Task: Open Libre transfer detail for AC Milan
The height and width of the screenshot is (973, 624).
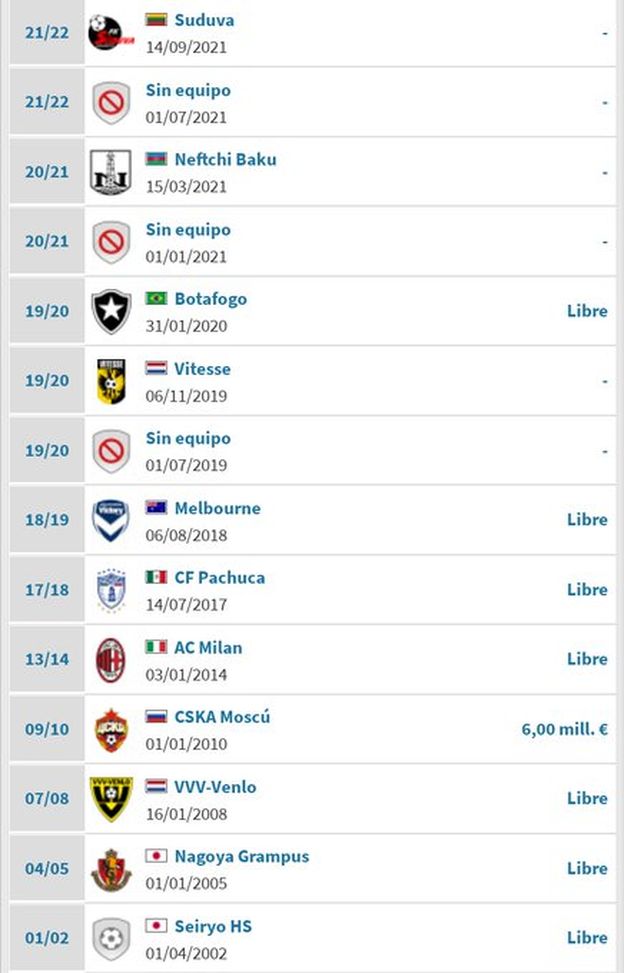Action: [587, 659]
